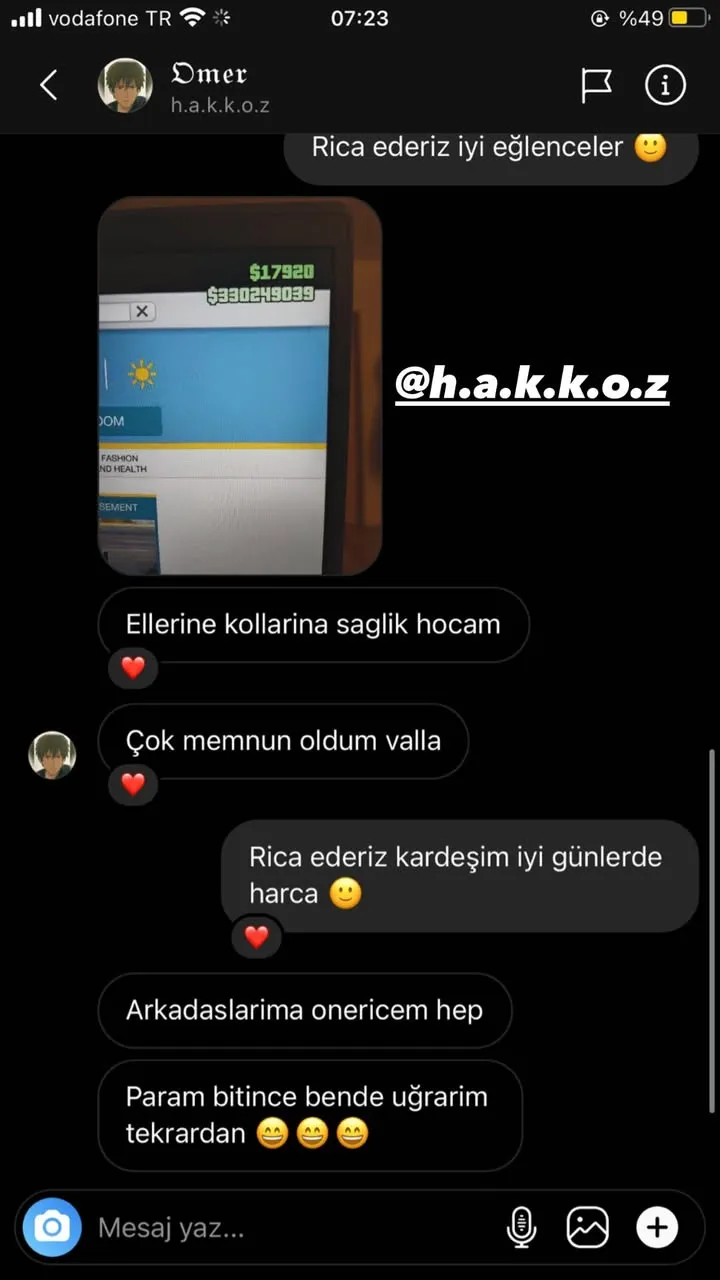This screenshot has height=1280, width=720.
Task: Open the GTA money screenshot in the chat
Action: (x=238, y=388)
